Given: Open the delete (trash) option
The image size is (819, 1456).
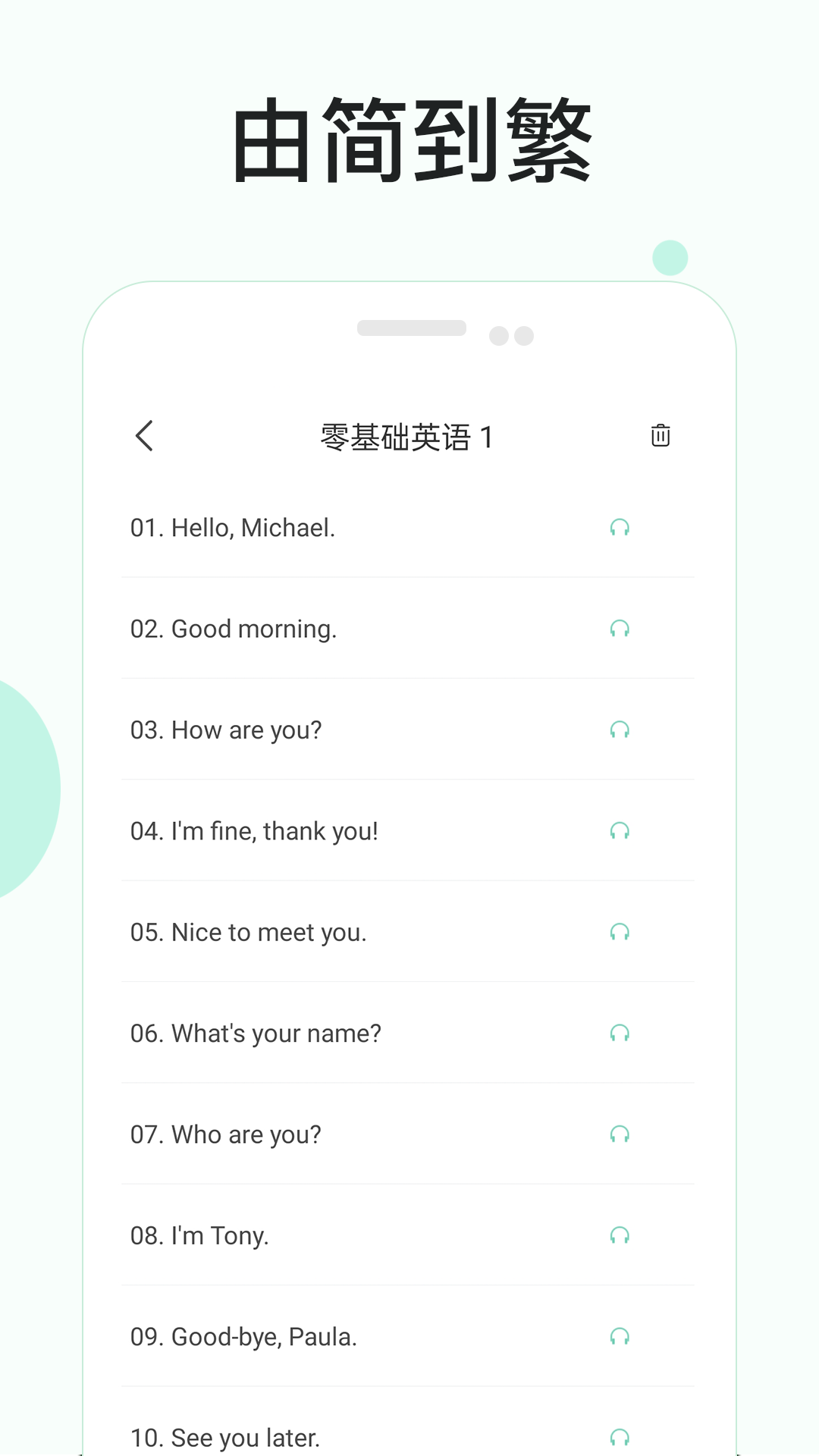Looking at the screenshot, I should pyautogui.click(x=659, y=436).
